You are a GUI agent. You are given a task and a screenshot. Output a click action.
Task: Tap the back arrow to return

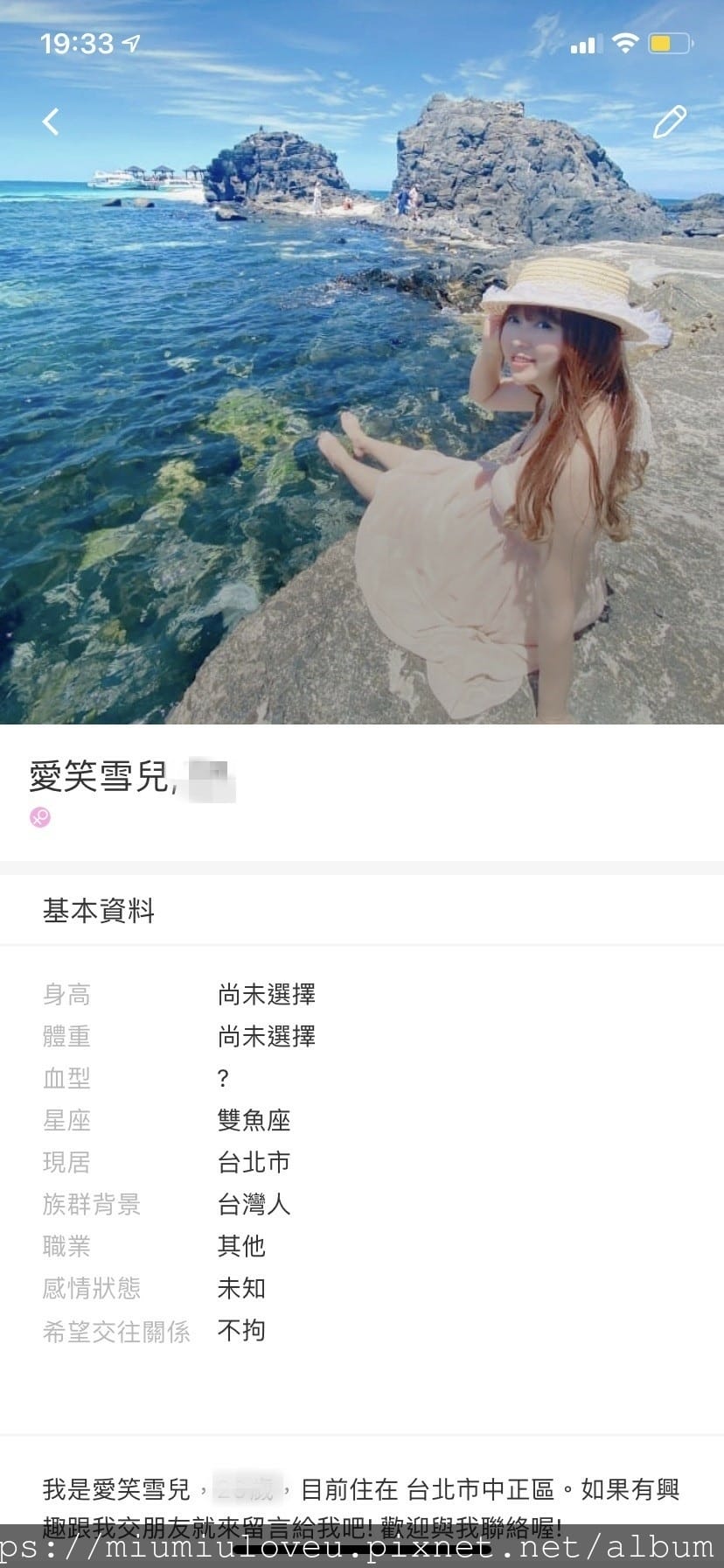[50, 122]
